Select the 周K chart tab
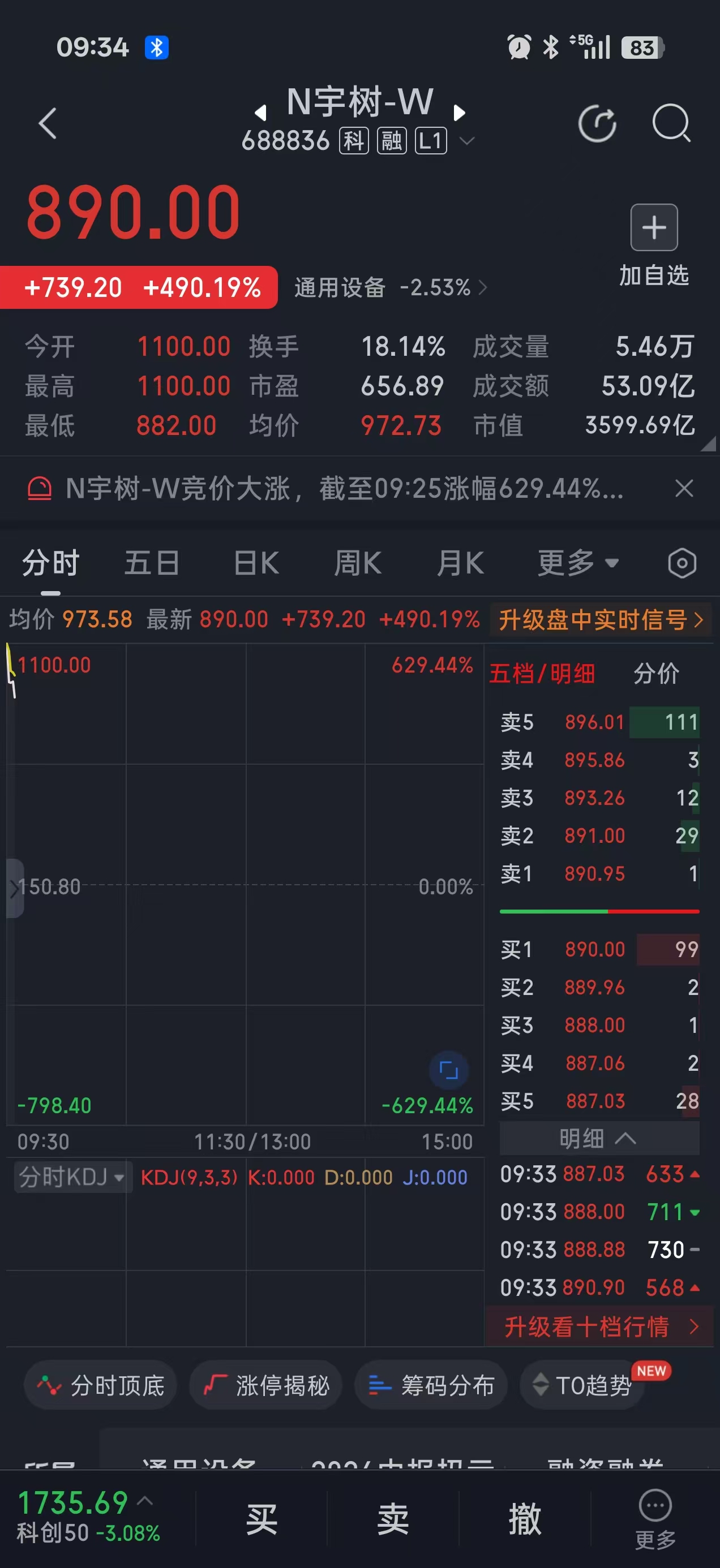Viewport: 720px width, 1568px height. click(x=358, y=562)
